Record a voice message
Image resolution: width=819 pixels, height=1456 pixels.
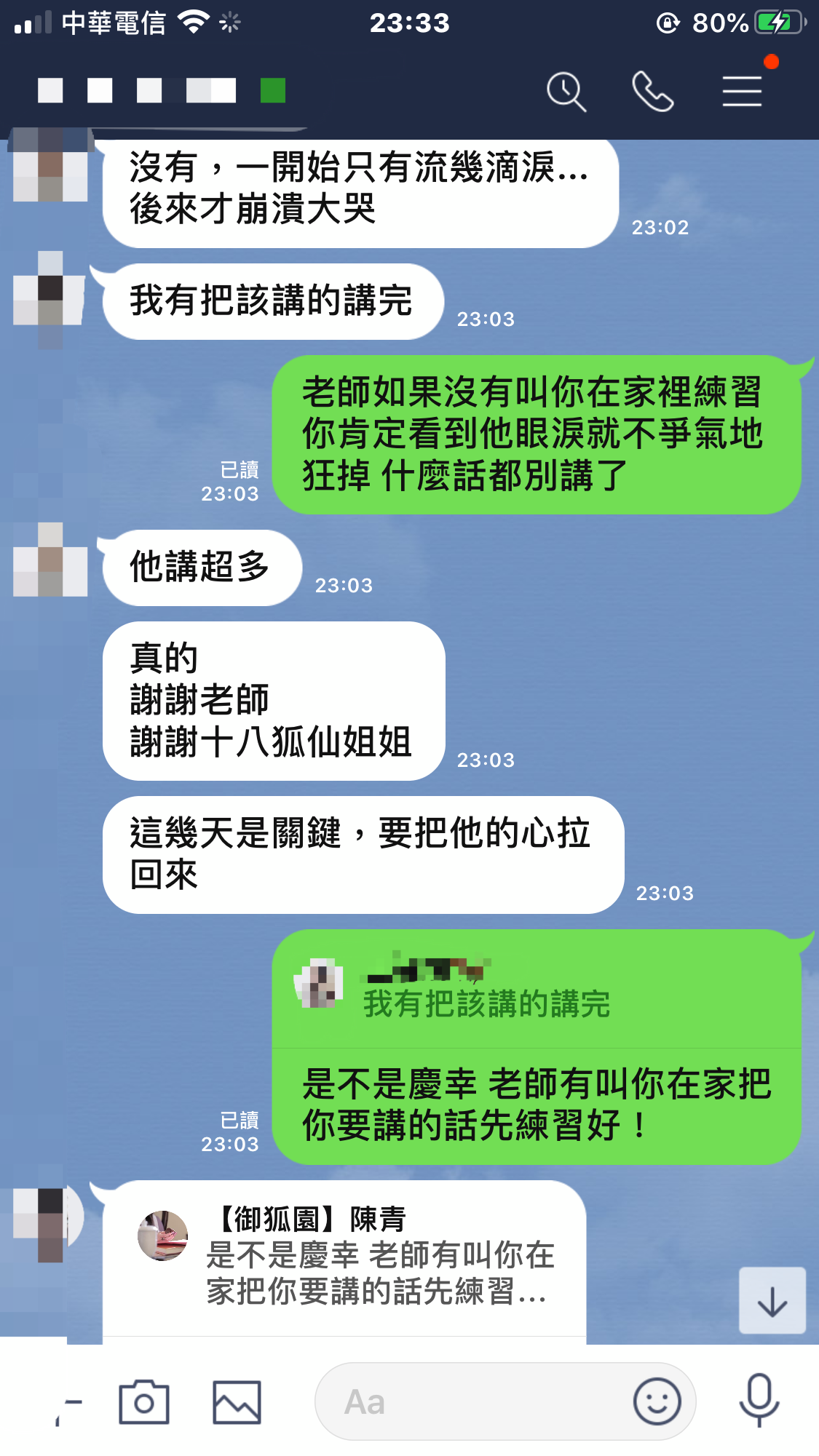pyautogui.click(x=759, y=1401)
